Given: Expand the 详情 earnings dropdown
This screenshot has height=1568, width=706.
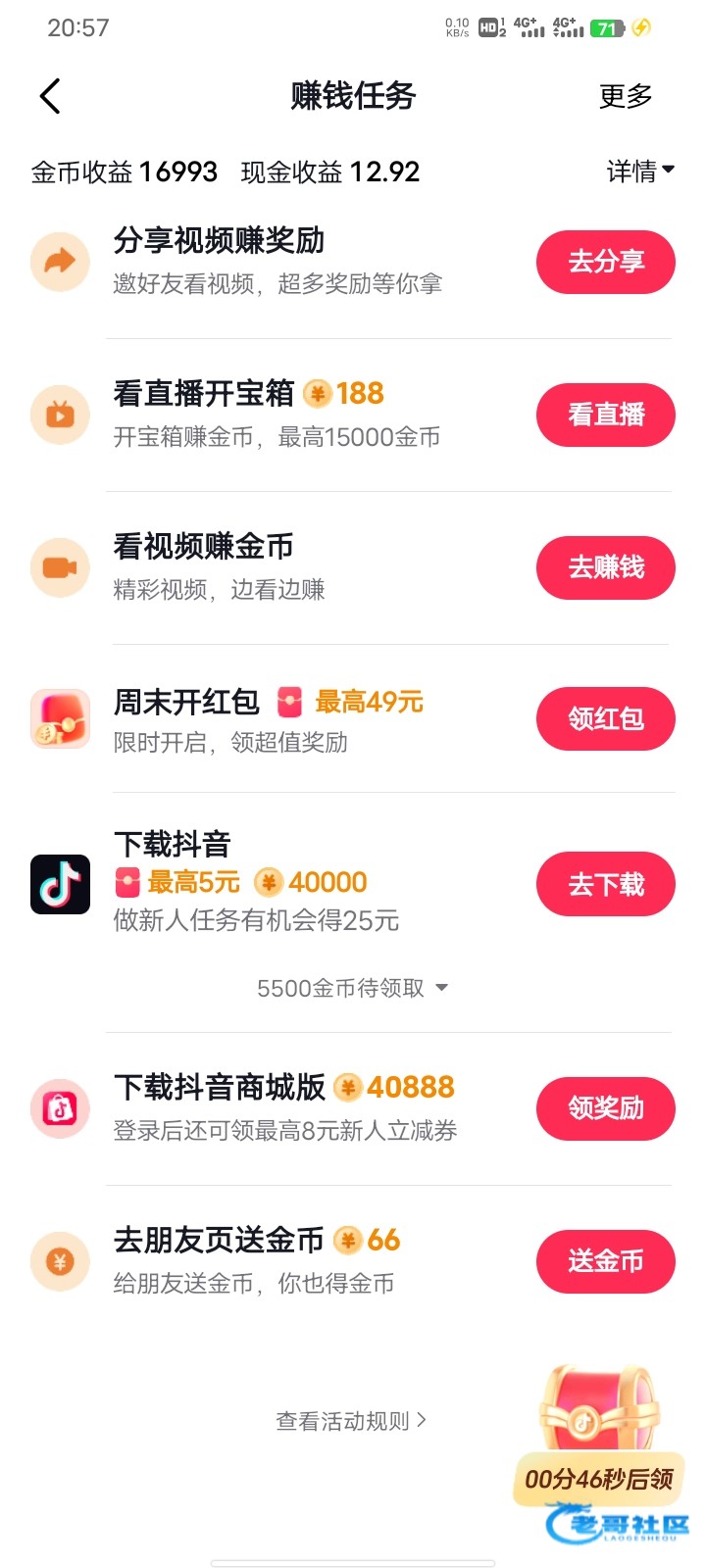Looking at the screenshot, I should (640, 171).
